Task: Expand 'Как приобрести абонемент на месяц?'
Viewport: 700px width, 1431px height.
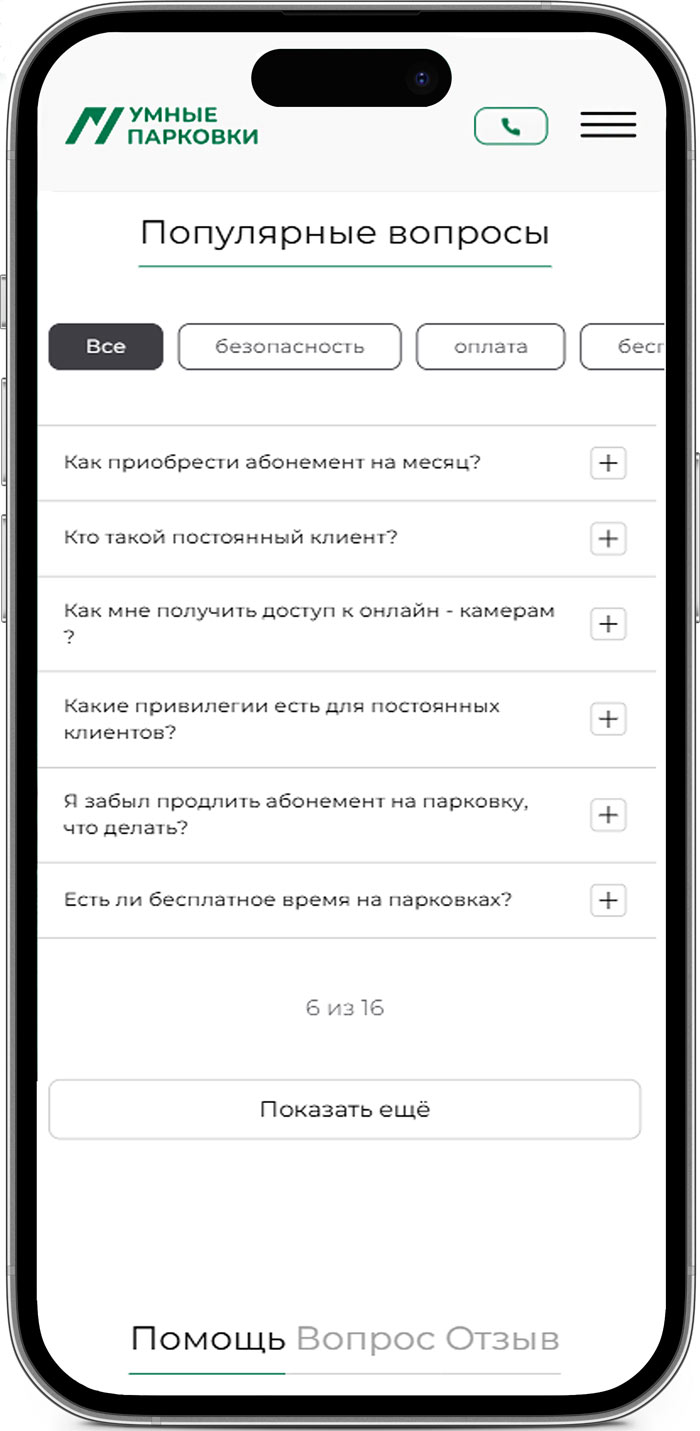Action: (607, 464)
